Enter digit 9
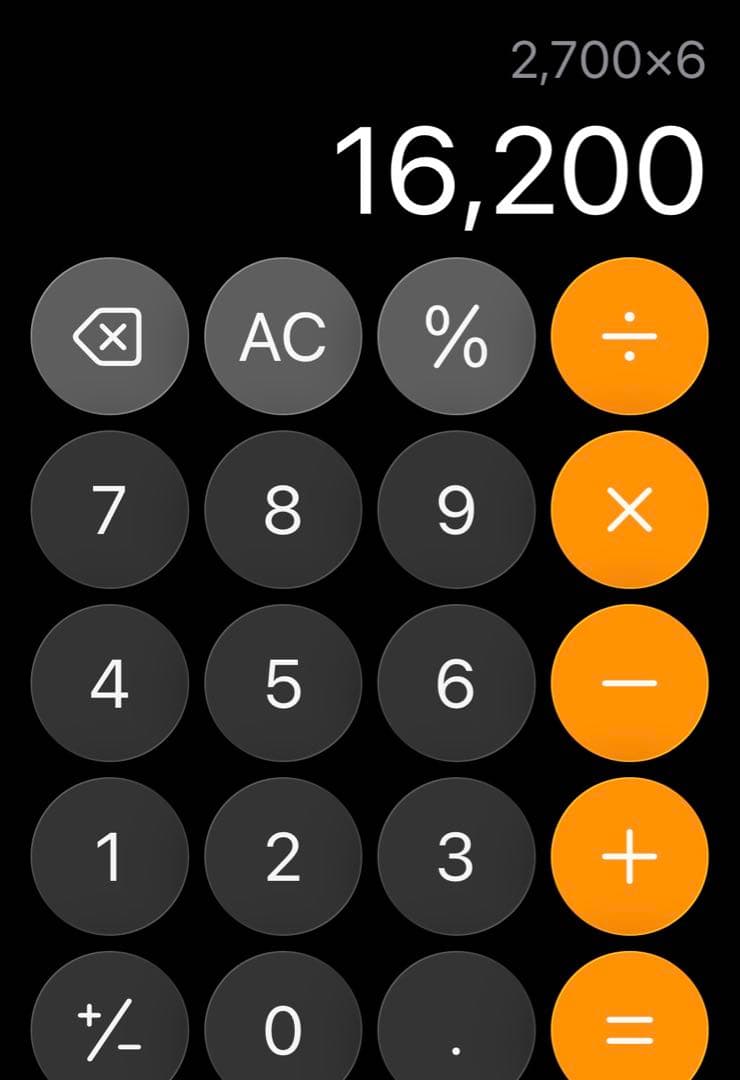 pyautogui.click(x=456, y=511)
